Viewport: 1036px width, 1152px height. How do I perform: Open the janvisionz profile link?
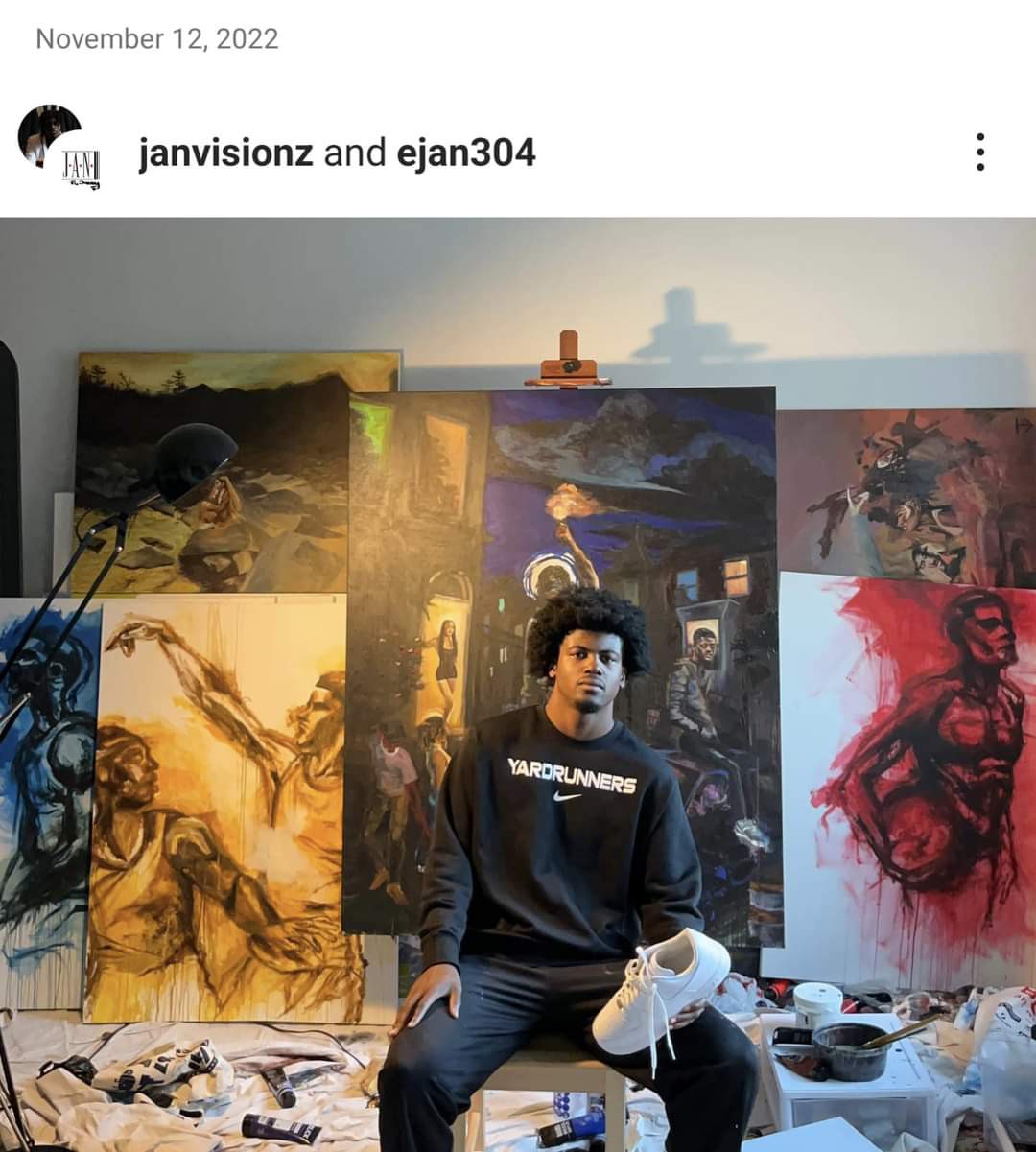[225, 153]
